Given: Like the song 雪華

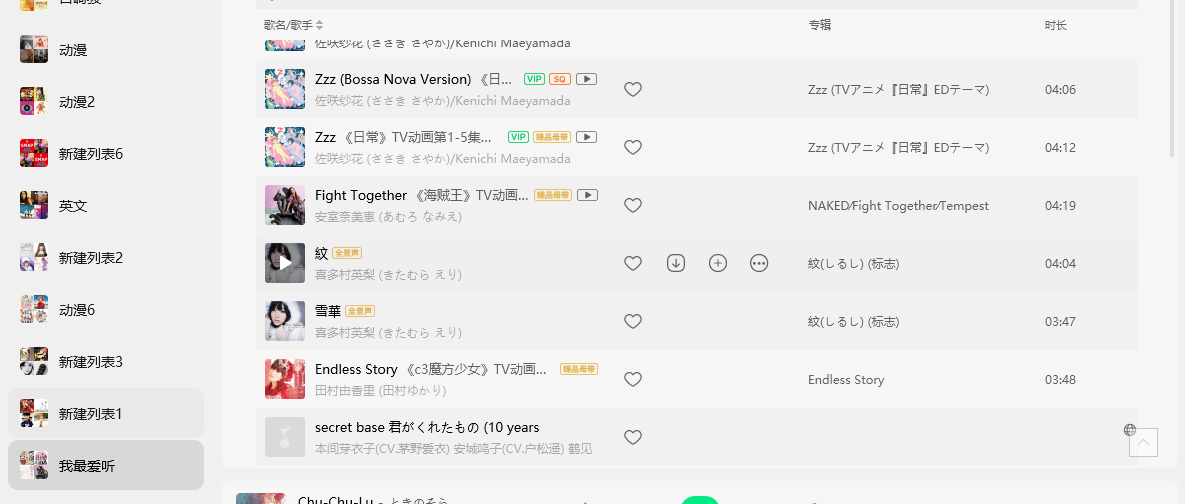Looking at the screenshot, I should (x=632, y=321).
